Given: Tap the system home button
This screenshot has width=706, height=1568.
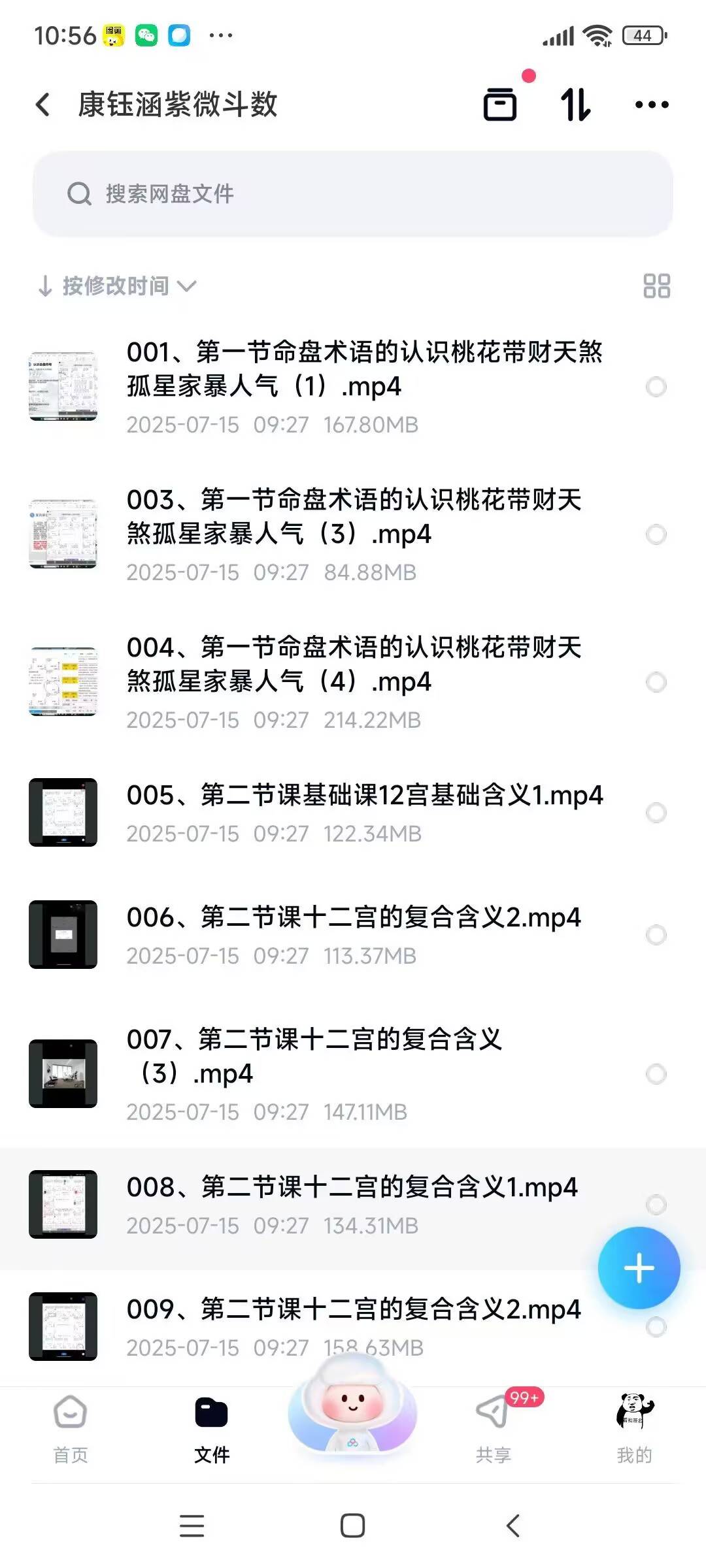Looking at the screenshot, I should 353,1526.
